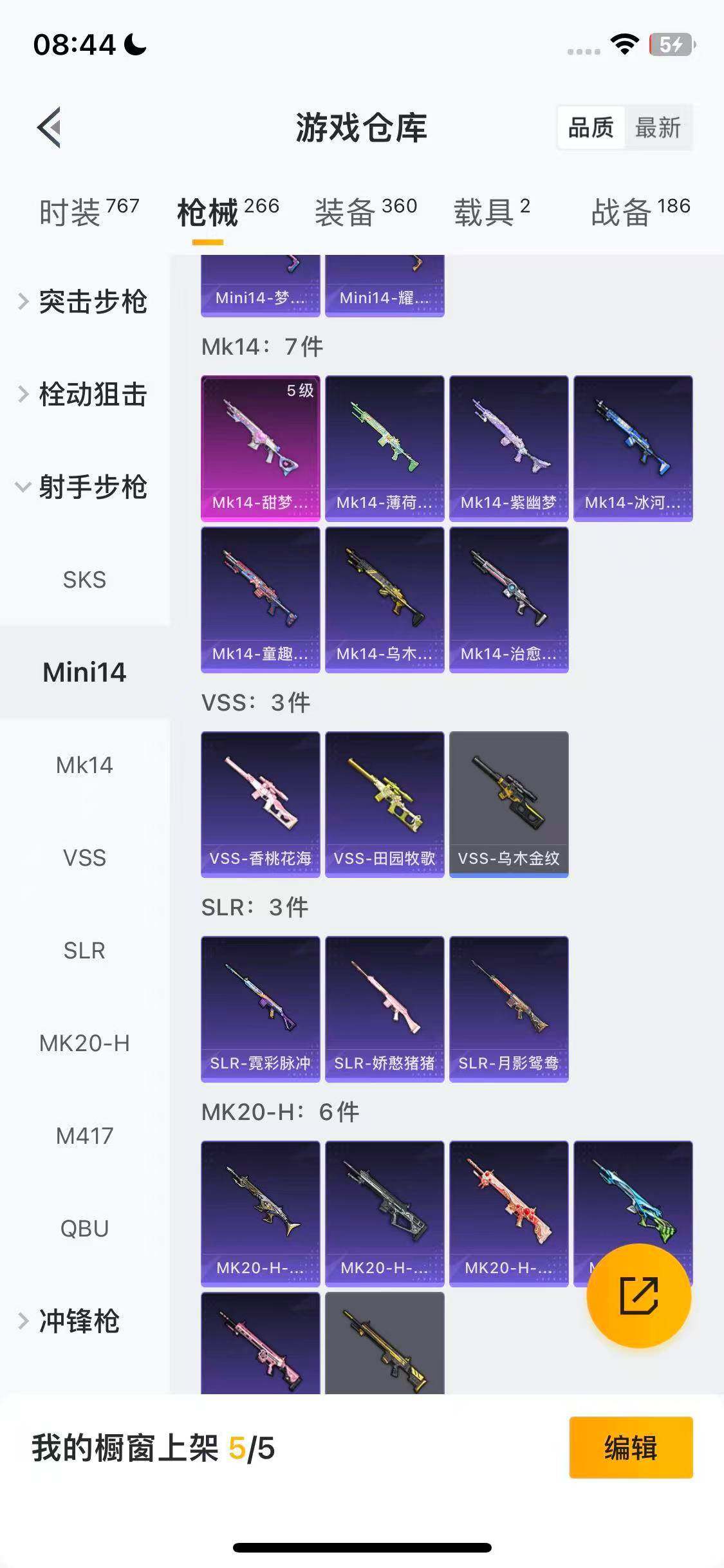Tap the 编辑 button
Image resolution: width=724 pixels, height=1568 pixels.
coord(631,1448)
